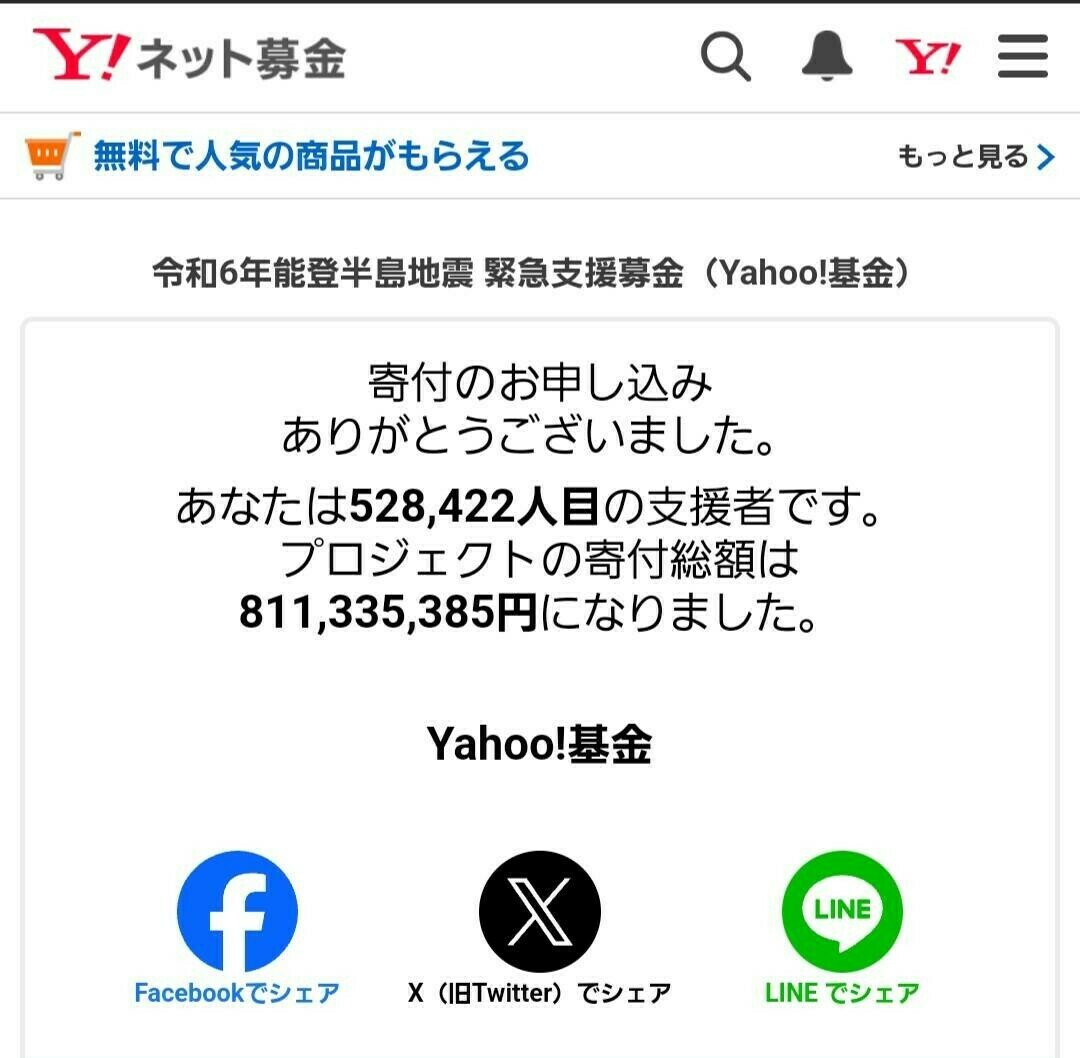Screen dimensions: 1080x1058
Task: Open the search magnifier icon
Action: 725,57
